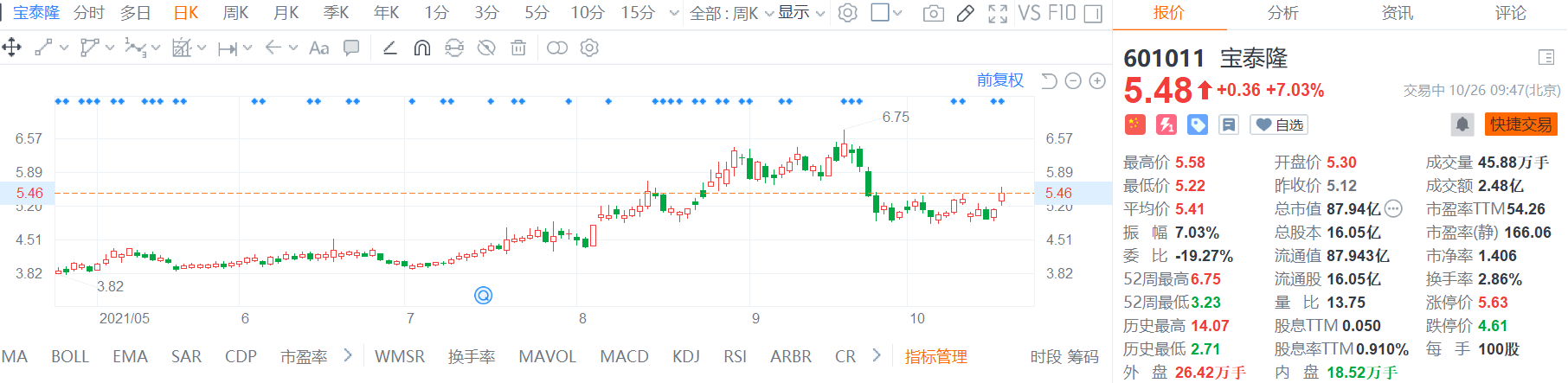Expand the chart to full screen

(x=998, y=13)
